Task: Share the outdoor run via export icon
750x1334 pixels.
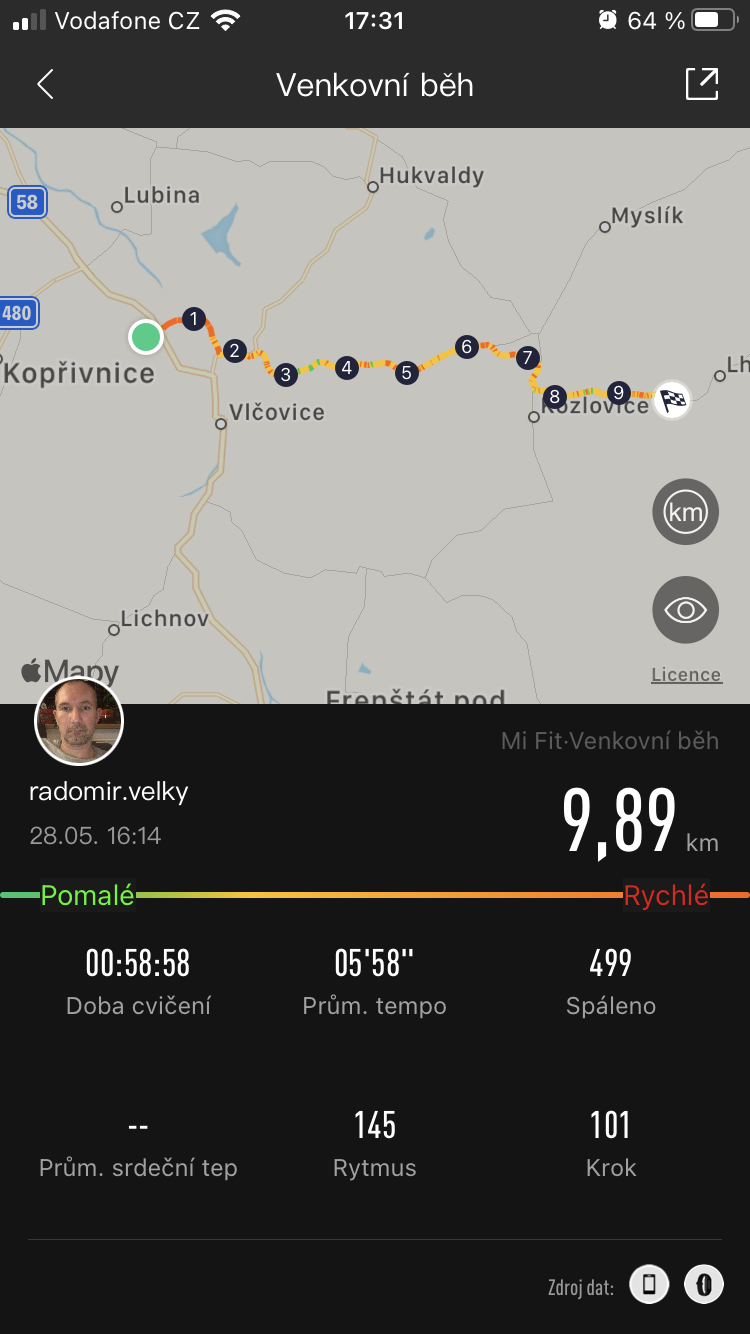Action: tap(702, 84)
